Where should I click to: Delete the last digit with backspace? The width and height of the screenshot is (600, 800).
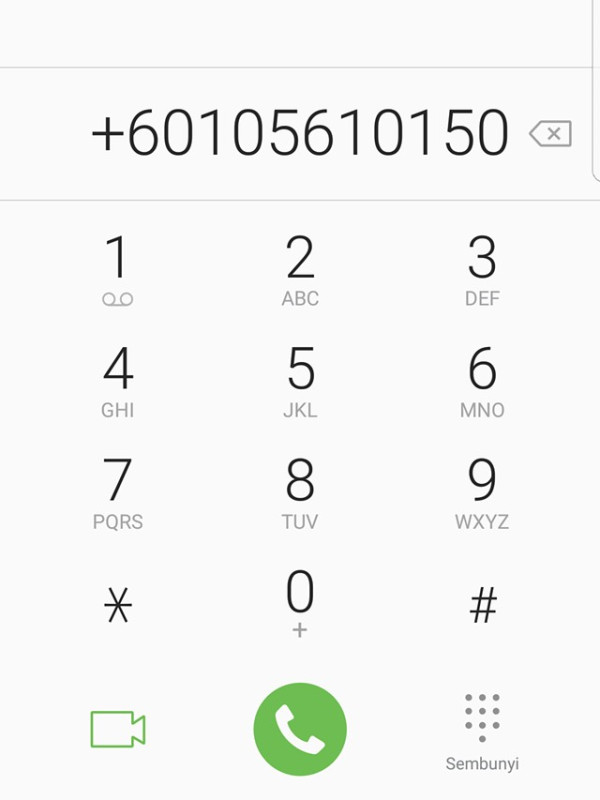tap(550, 133)
